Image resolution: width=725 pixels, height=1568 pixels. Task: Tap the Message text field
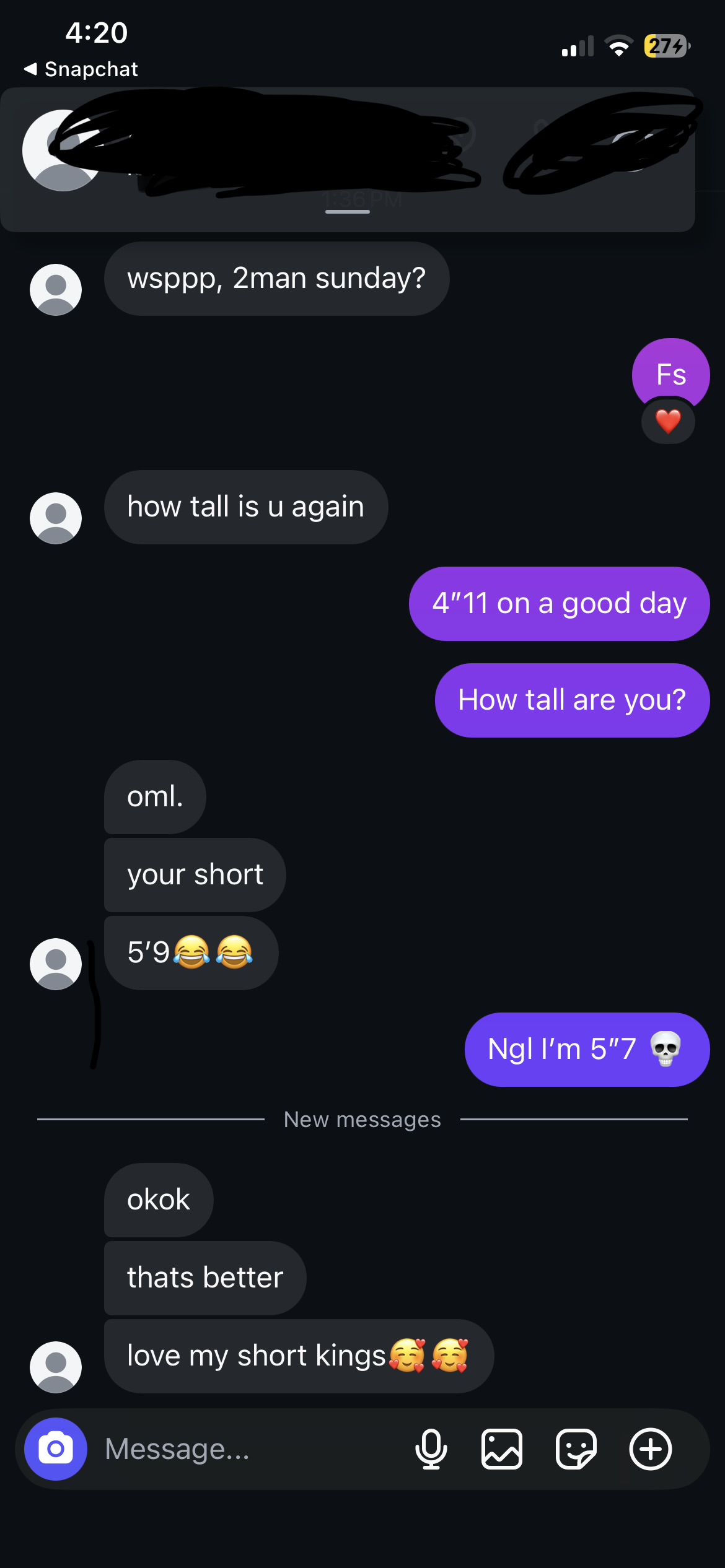(248, 1449)
